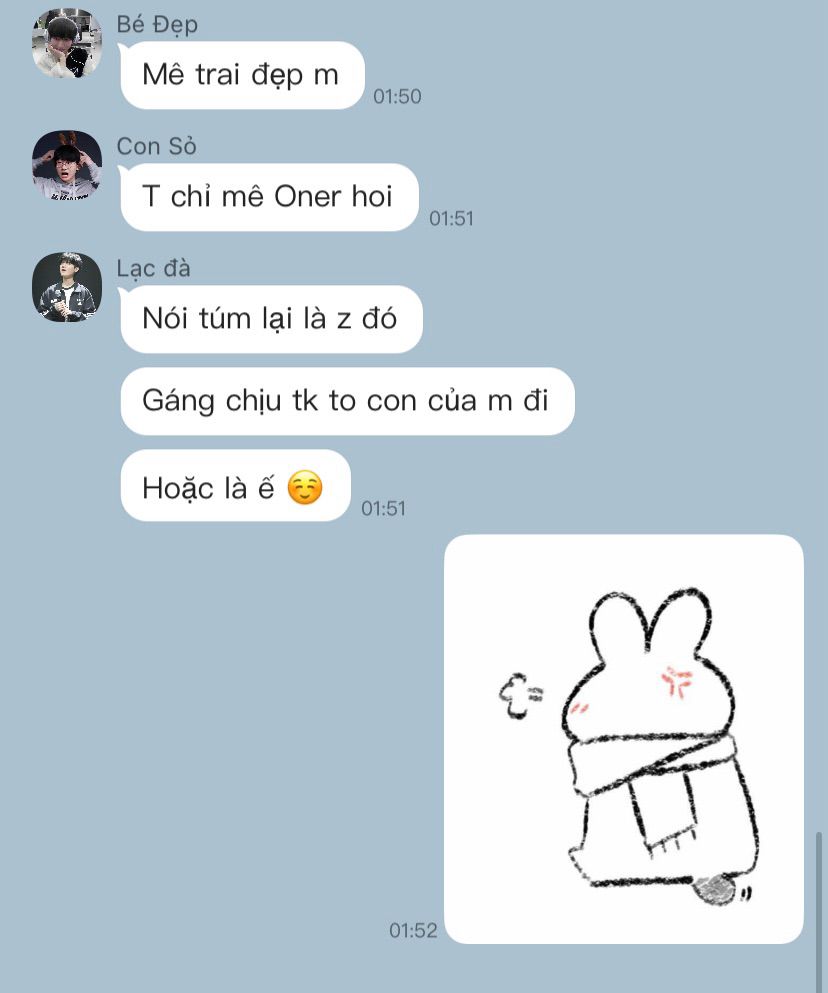The image size is (828, 993).
Task: Open Bé Đẹp's profile picture
Action: 67,44
